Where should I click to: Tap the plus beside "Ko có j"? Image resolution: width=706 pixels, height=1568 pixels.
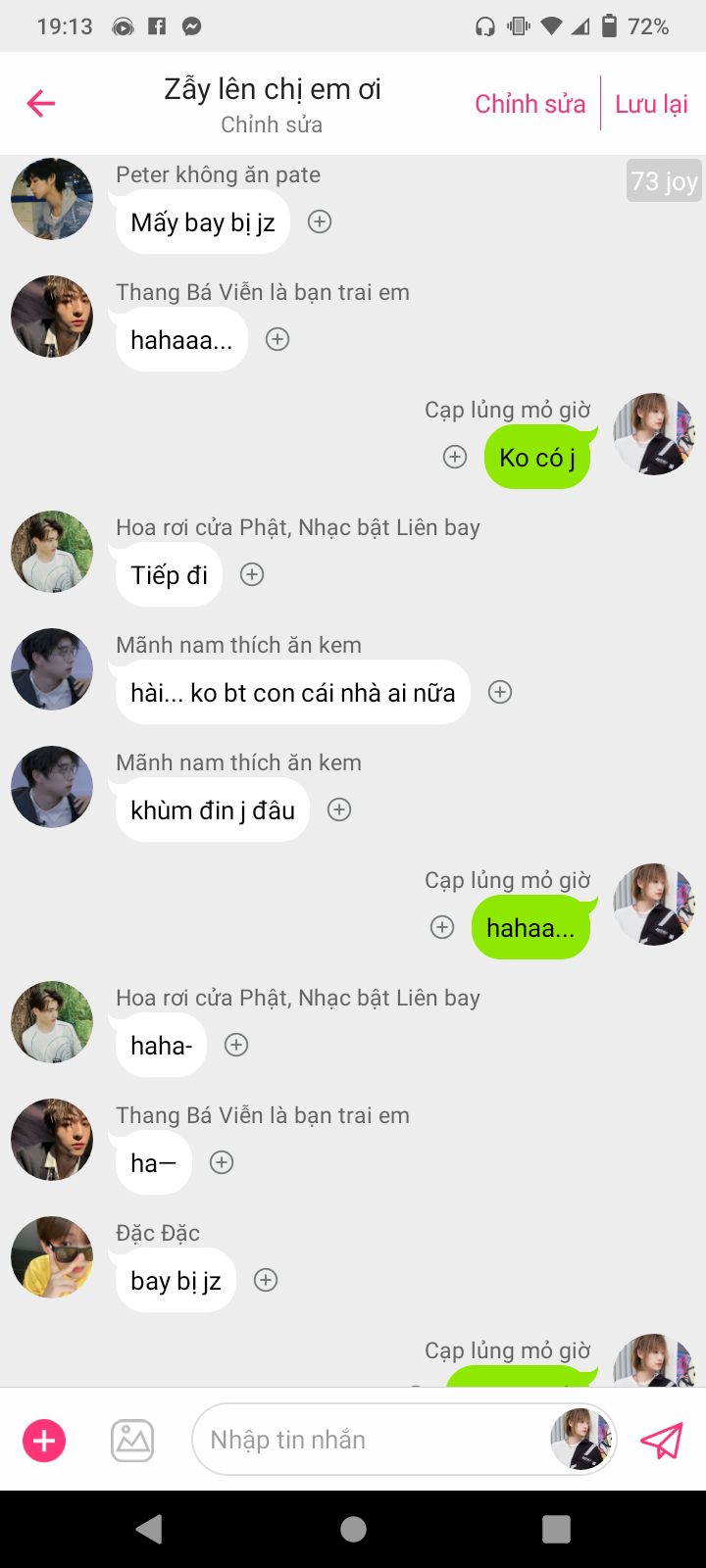tap(455, 457)
